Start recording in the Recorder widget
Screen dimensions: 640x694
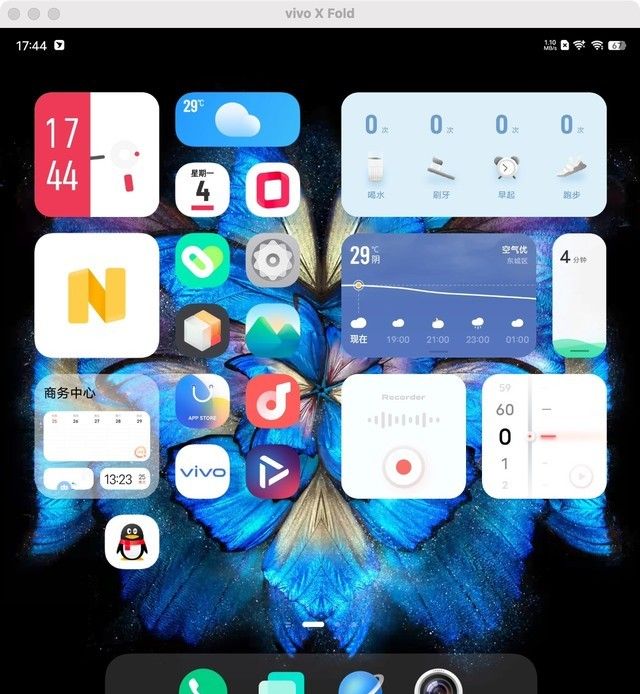[403, 466]
